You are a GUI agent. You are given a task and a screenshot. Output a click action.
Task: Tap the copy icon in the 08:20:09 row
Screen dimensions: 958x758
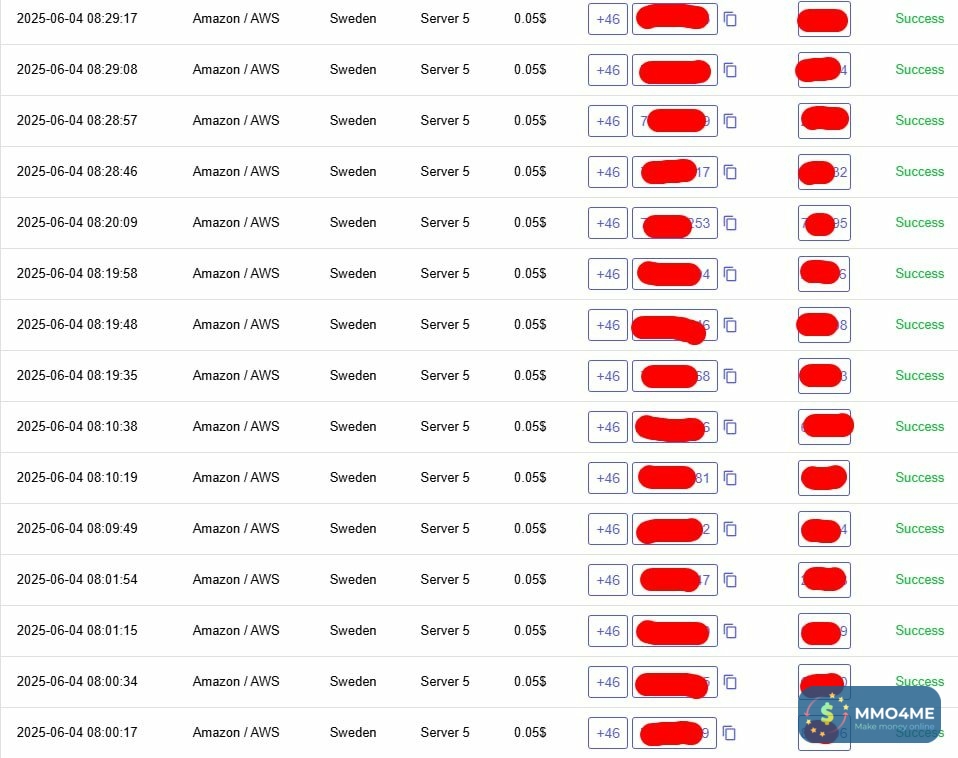pos(731,223)
